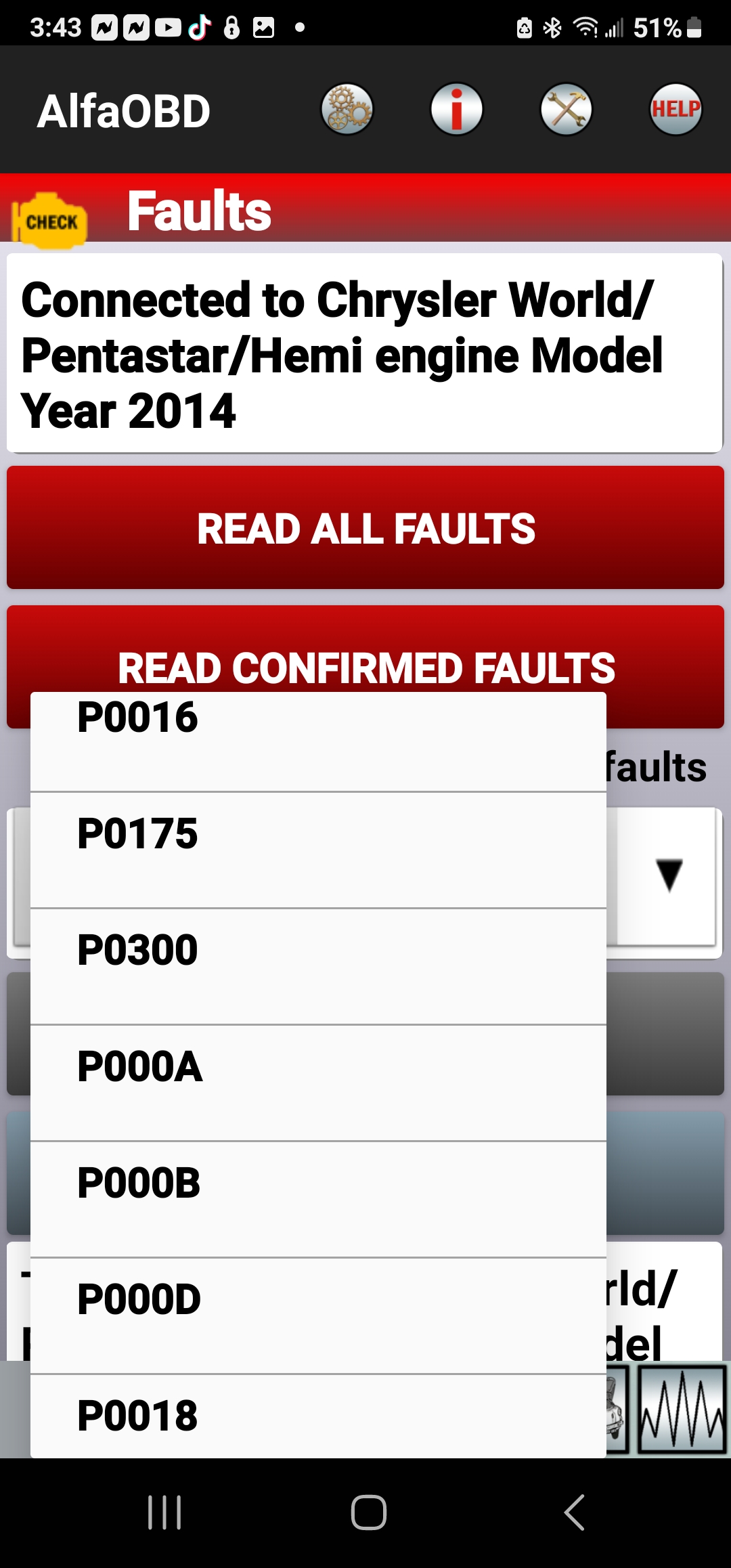Choose fault code P000D

pyautogui.click(x=318, y=1316)
